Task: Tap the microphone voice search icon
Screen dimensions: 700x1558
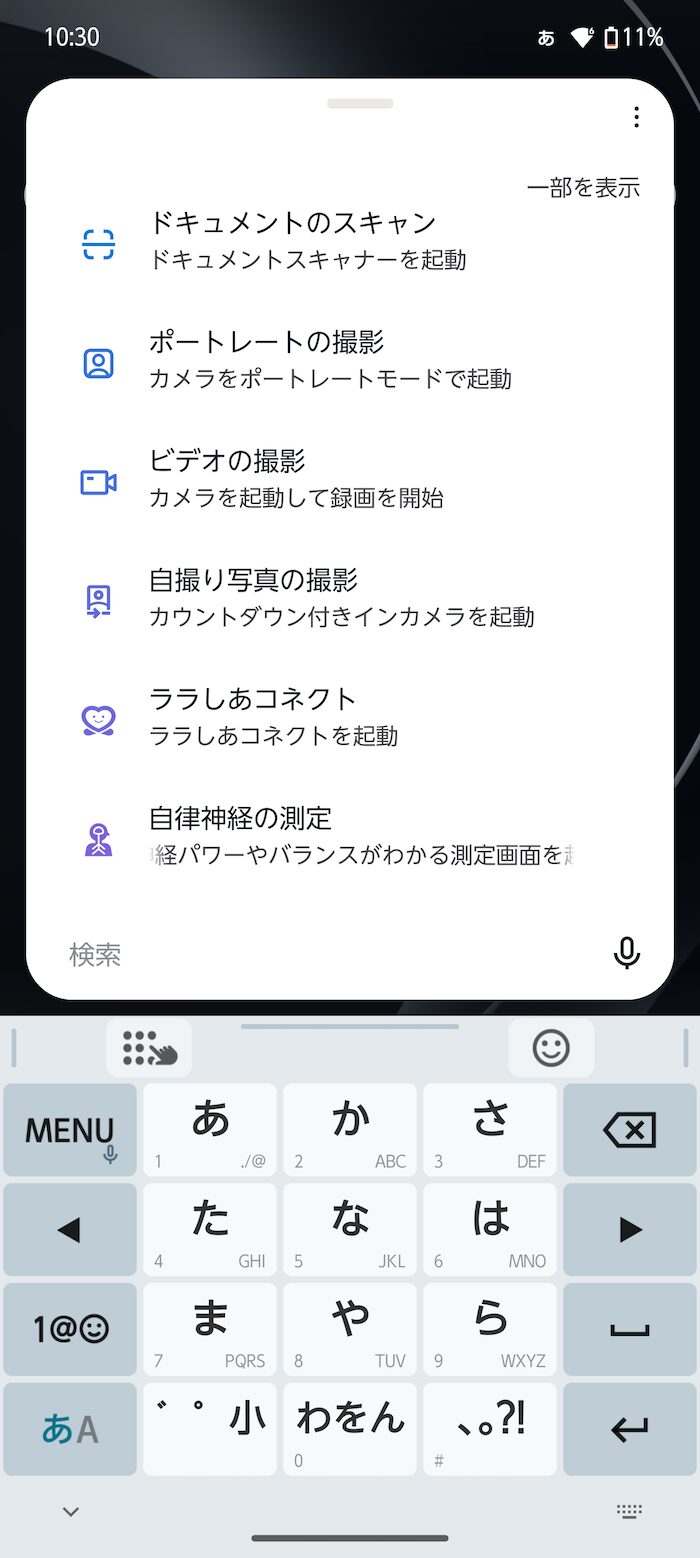Action: click(626, 954)
